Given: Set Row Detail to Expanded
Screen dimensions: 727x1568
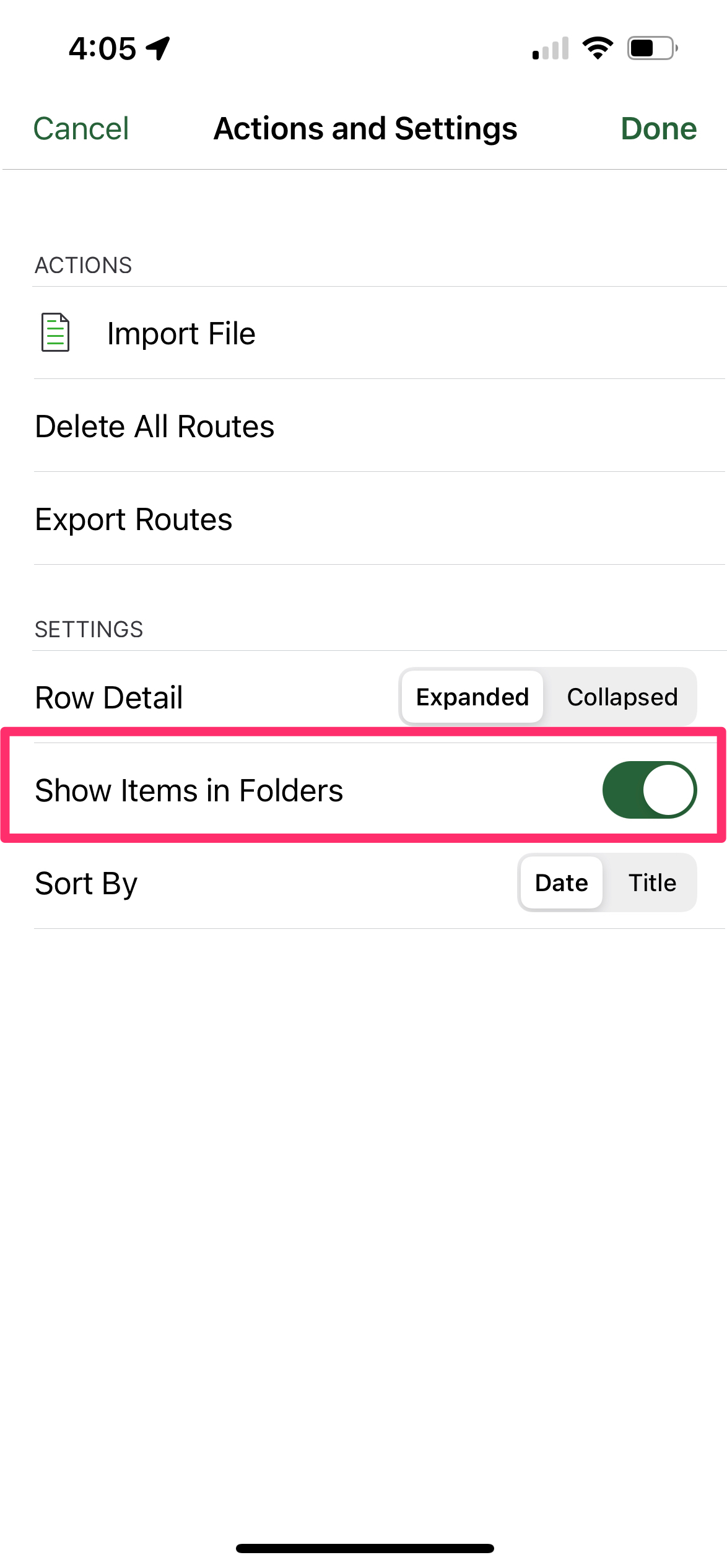Looking at the screenshot, I should coord(472,697).
